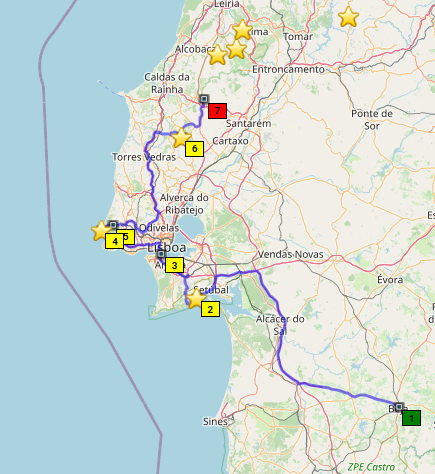The width and height of the screenshot is (435, 474).
Task: Tap waypoint 2 near Setúbal
Action: pos(210,309)
